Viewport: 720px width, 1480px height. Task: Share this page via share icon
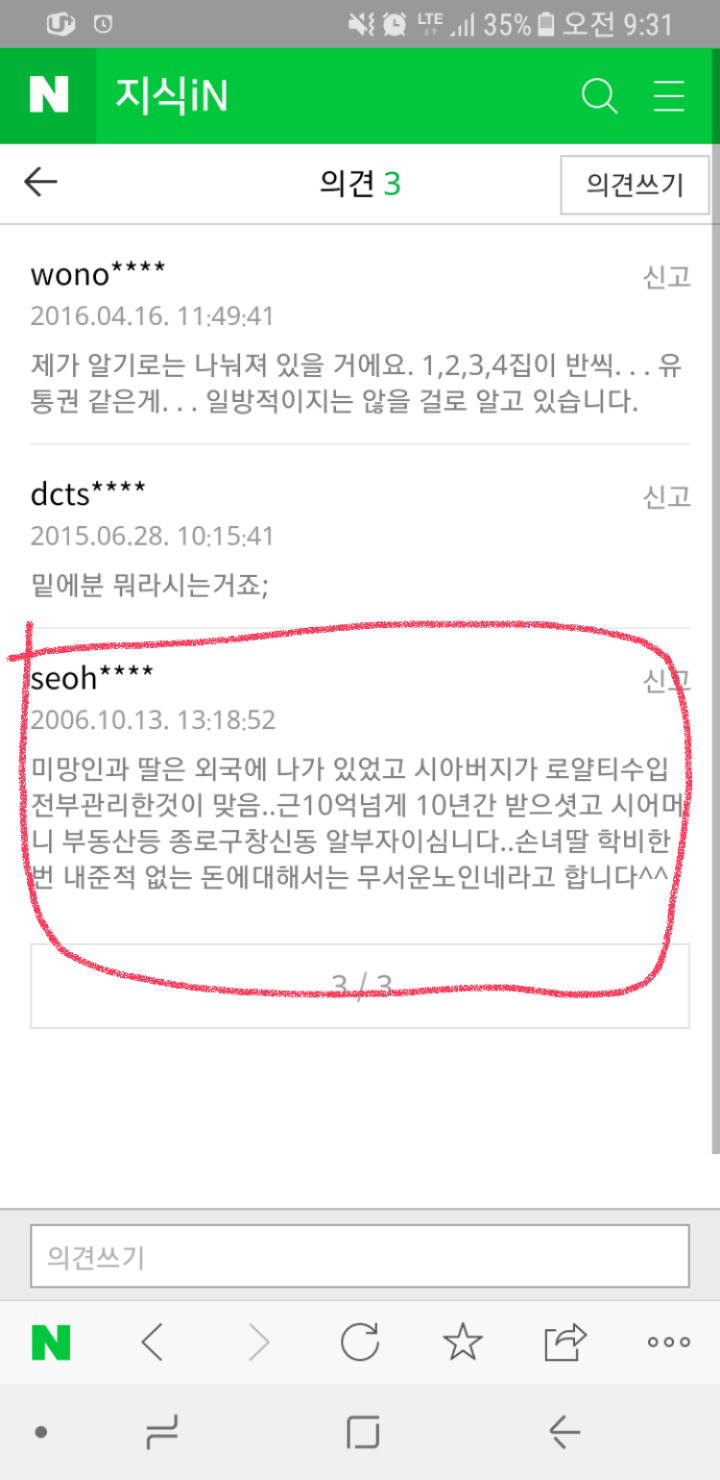[x=564, y=1343]
